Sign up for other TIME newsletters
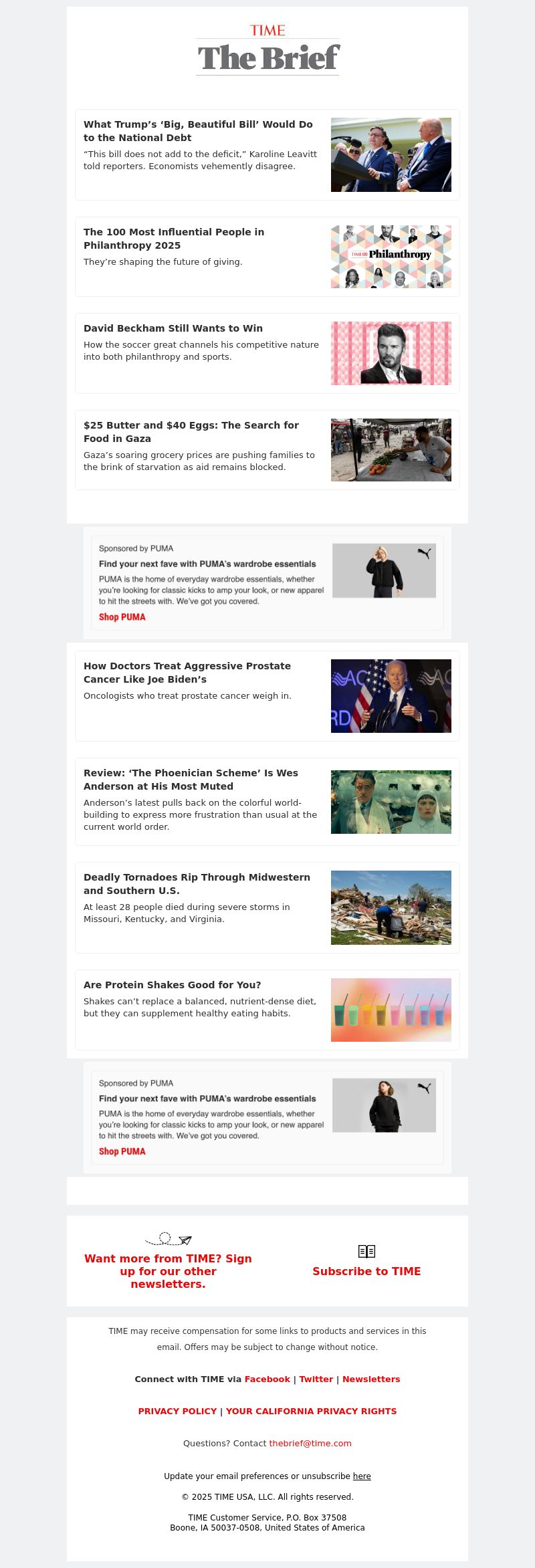Screen dimensions: 535x1568 [168, 1271]
